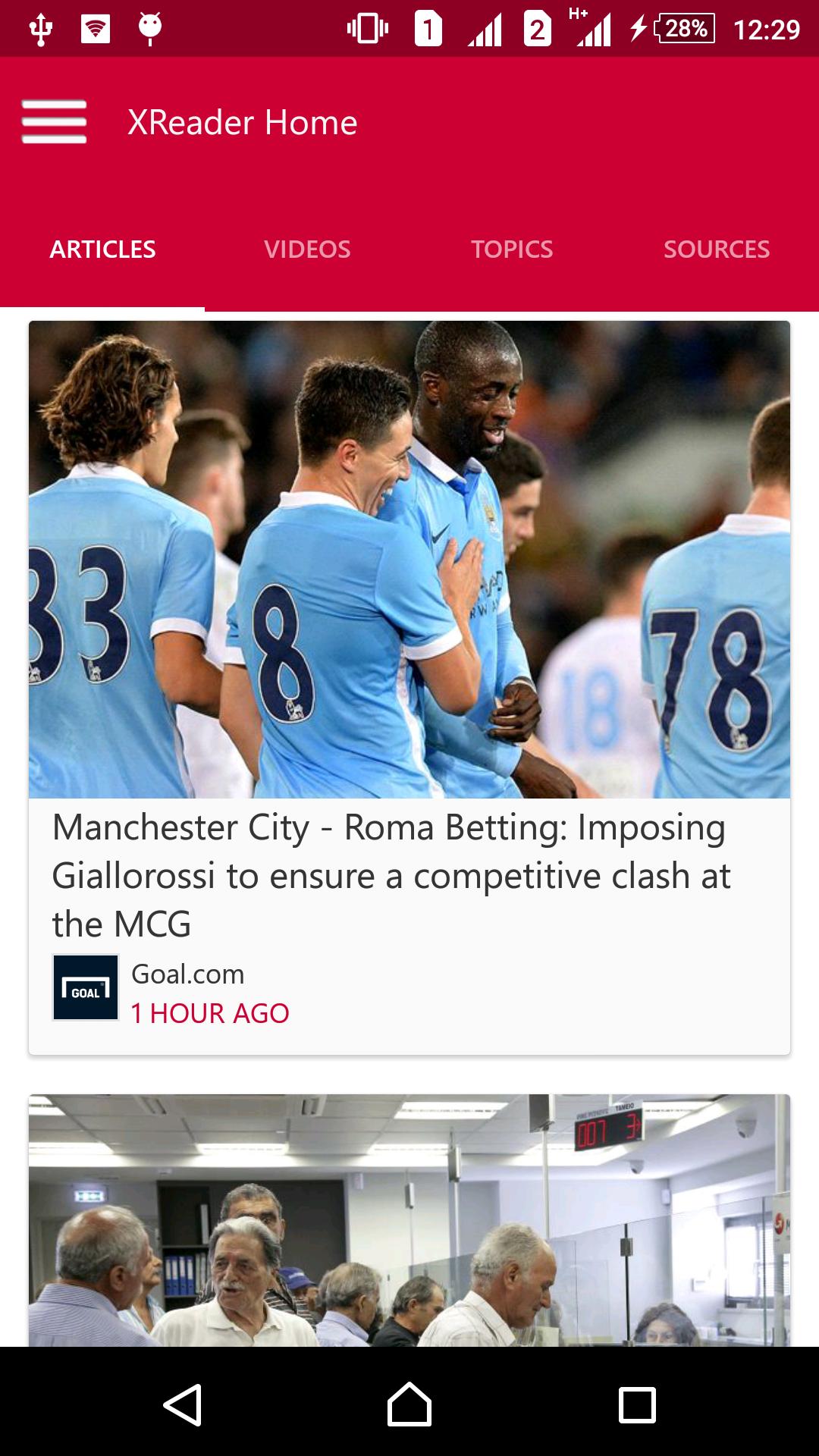Image resolution: width=819 pixels, height=1456 pixels.
Task: Open the article card showing men in office
Action: pyautogui.click(x=409, y=1221)
